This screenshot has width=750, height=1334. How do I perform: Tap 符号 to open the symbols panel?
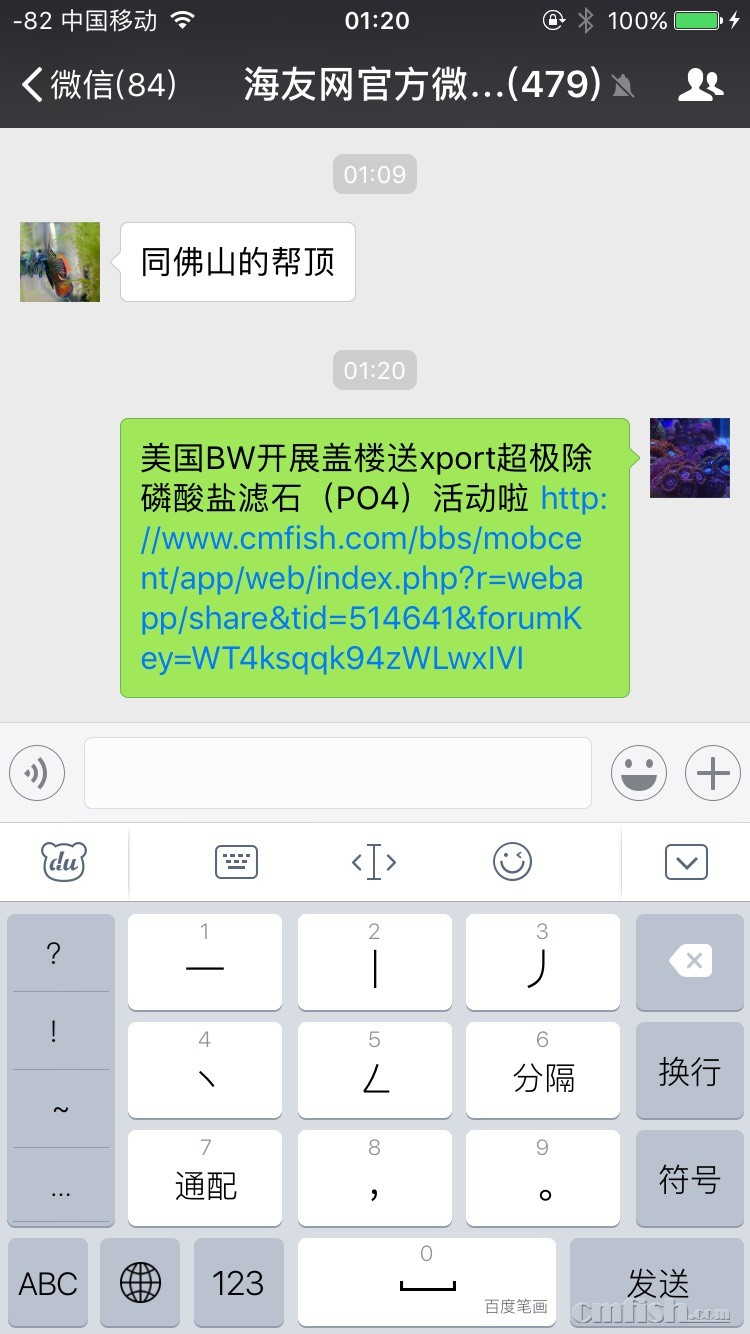[x=689, y=1178]
